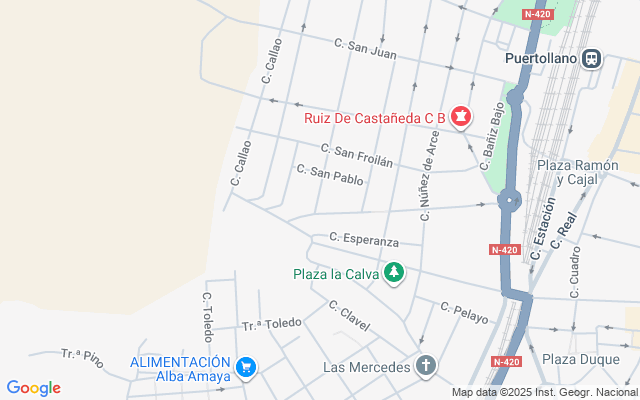Tap the Las Mercedes church marker
640x400 pixels.
[426, 366]
